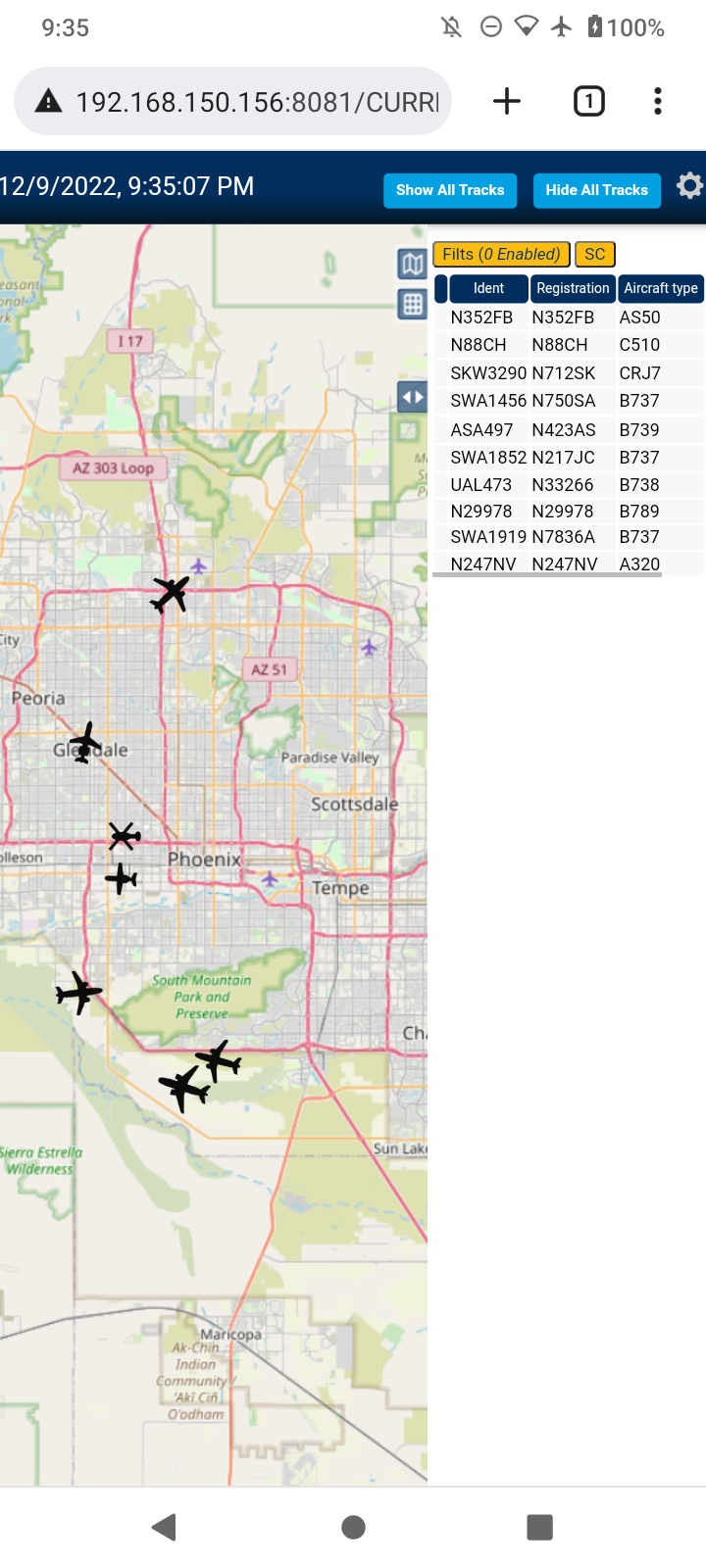
Task: Open browser overflow menu
Action: (658, 101)
